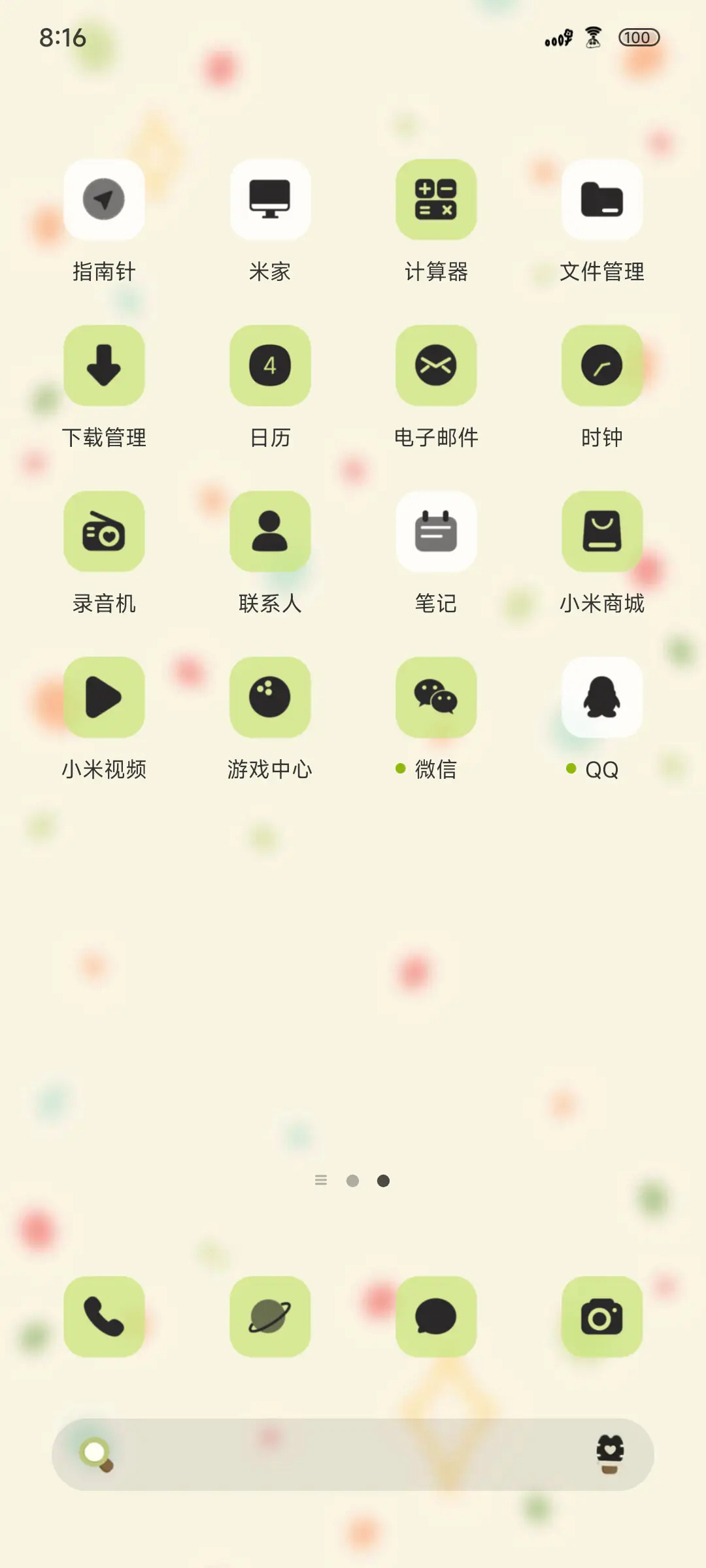Open the 指南针 compass app
The height and width of the screenshot is (1568, 706).
pos(105,201)
